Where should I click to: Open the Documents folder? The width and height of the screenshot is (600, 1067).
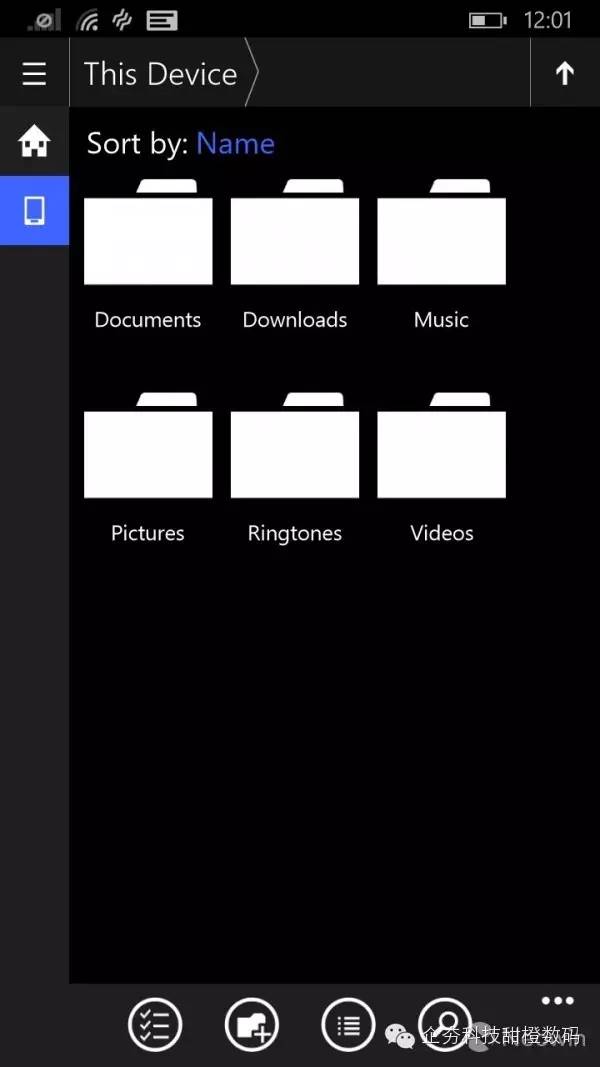(148, 255)
